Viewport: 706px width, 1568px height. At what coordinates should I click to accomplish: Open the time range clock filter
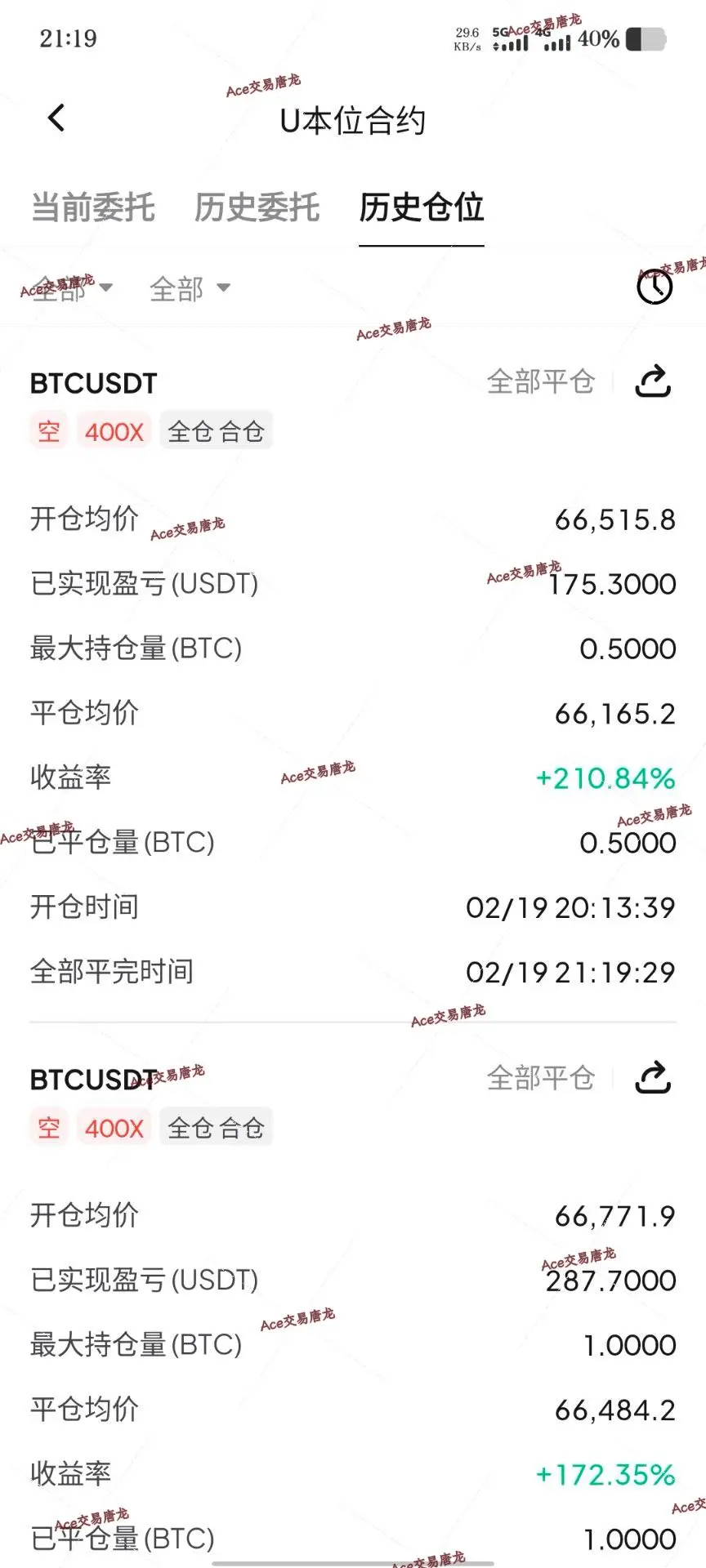pyautogui.click(x=655, y=287)
